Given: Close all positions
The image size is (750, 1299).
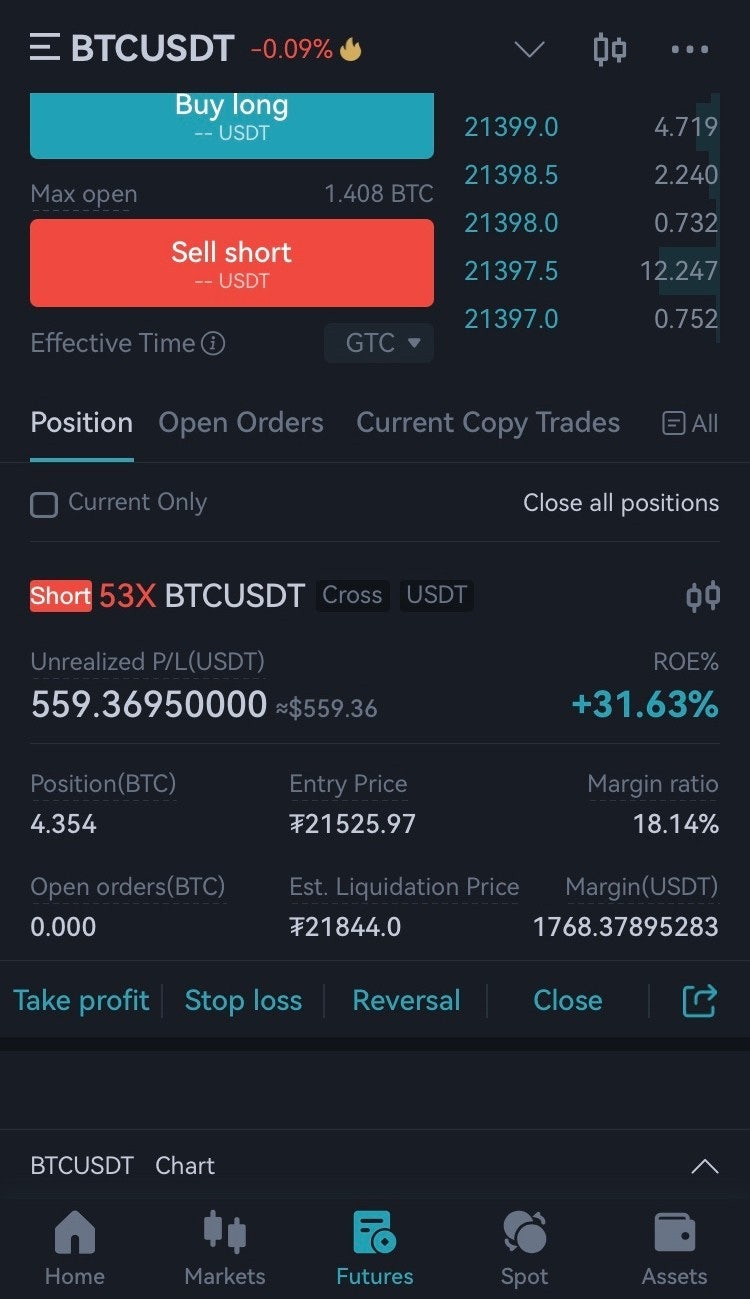Looking at the screenshot, I should tap(621, 503).
